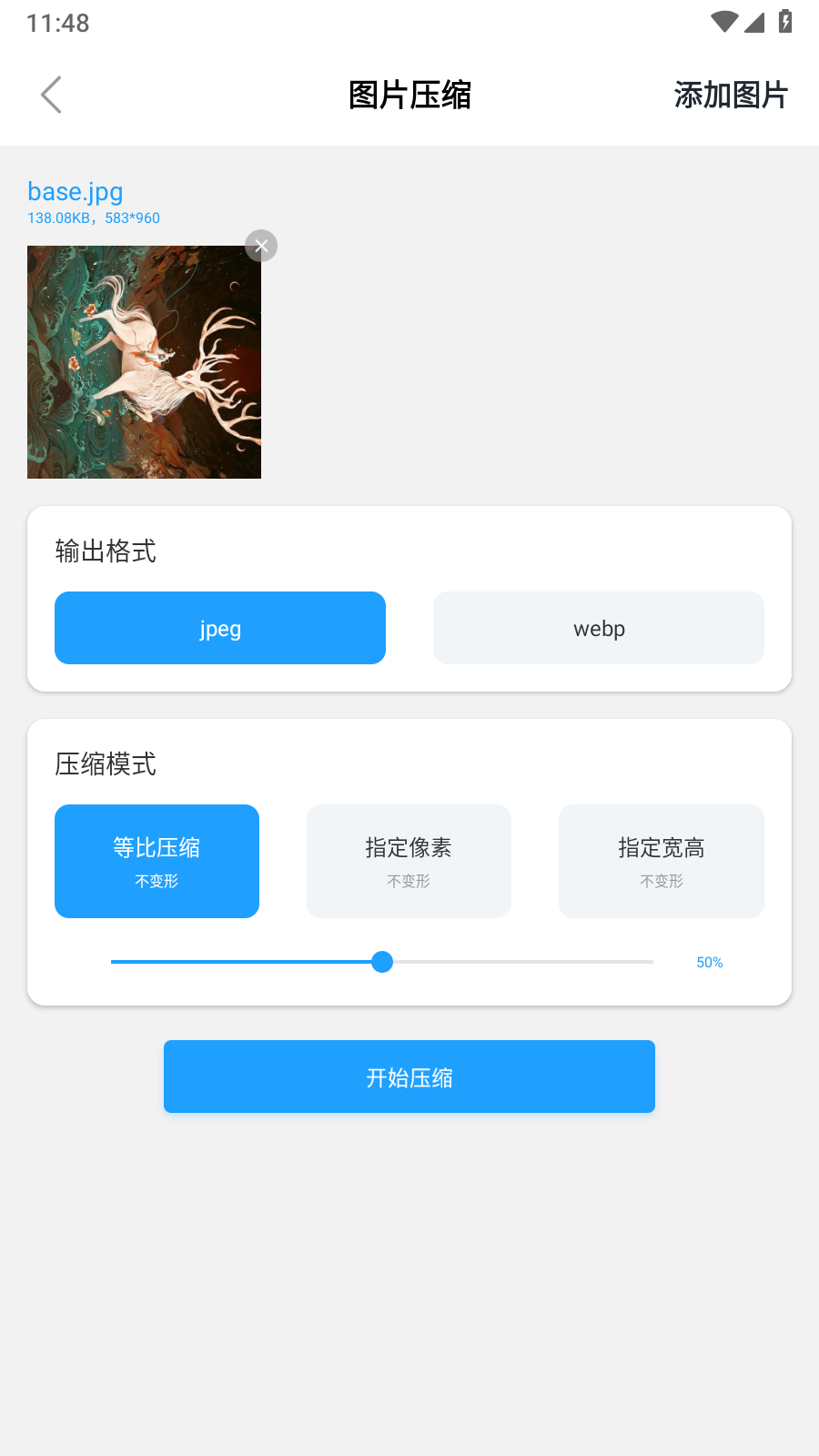Select webp as output format
The image size is (819, 1456).
[x=598, y=628]
